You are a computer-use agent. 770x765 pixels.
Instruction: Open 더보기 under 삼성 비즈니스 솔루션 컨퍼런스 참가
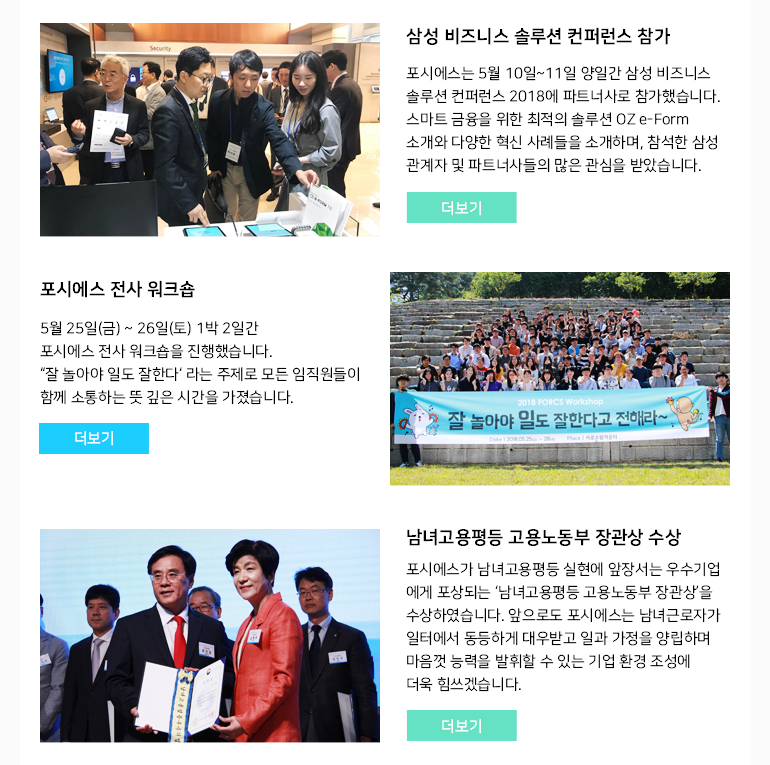click(461, 207)
